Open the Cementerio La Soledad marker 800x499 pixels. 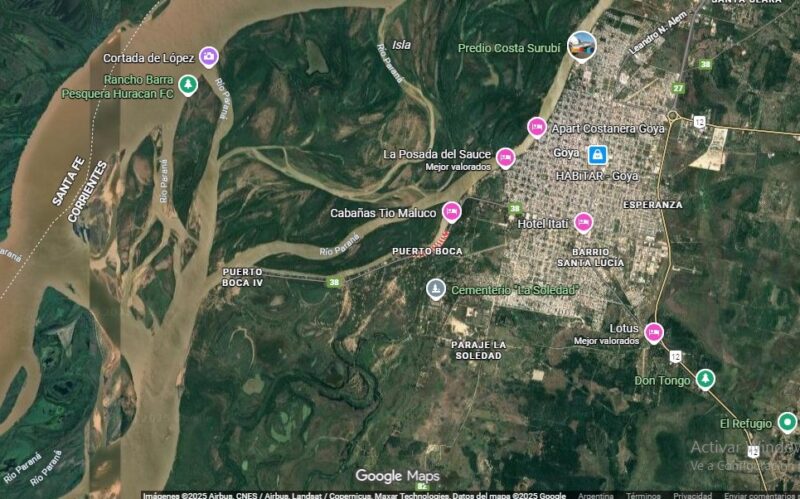pyautogui.click(x=436, y=289)
